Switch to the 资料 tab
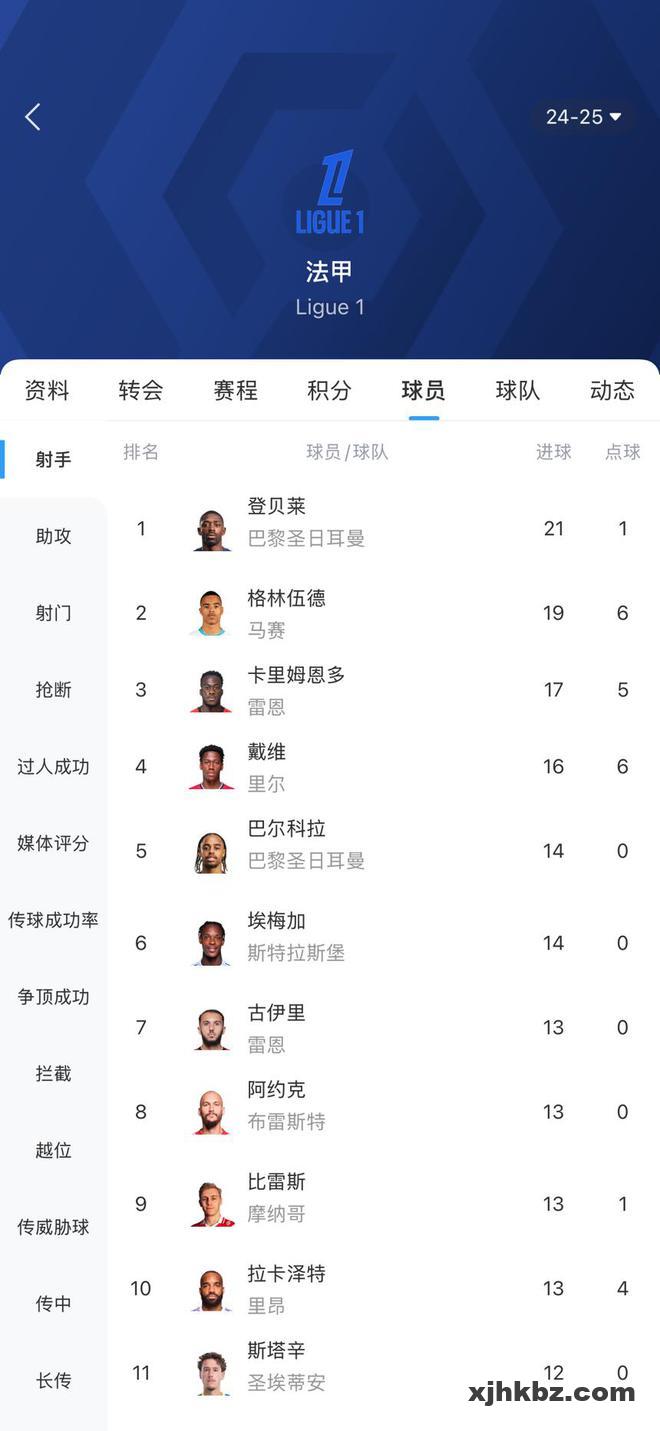This screenshot has height=1431, width=660. click(x=47, y=390)
